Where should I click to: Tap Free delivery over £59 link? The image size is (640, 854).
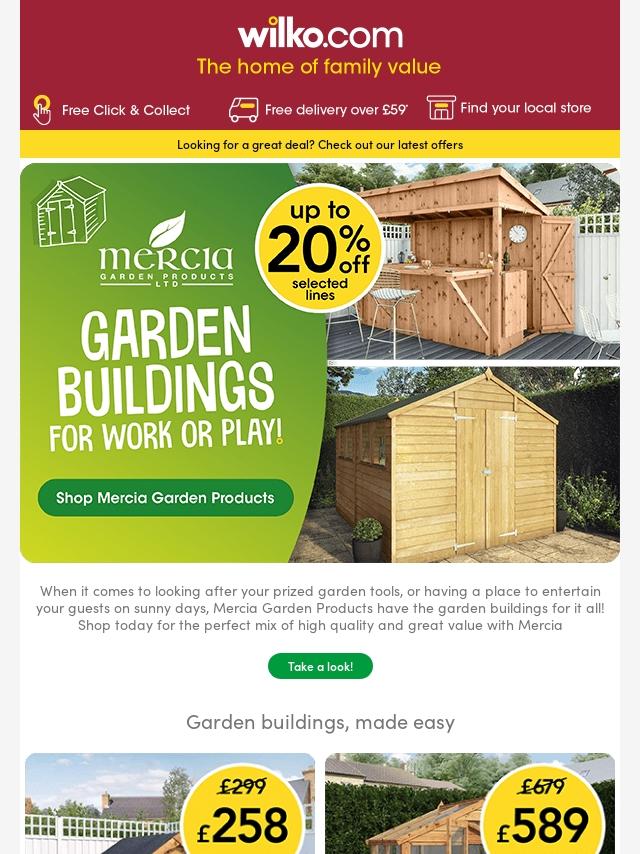click(x=318, y=109)
